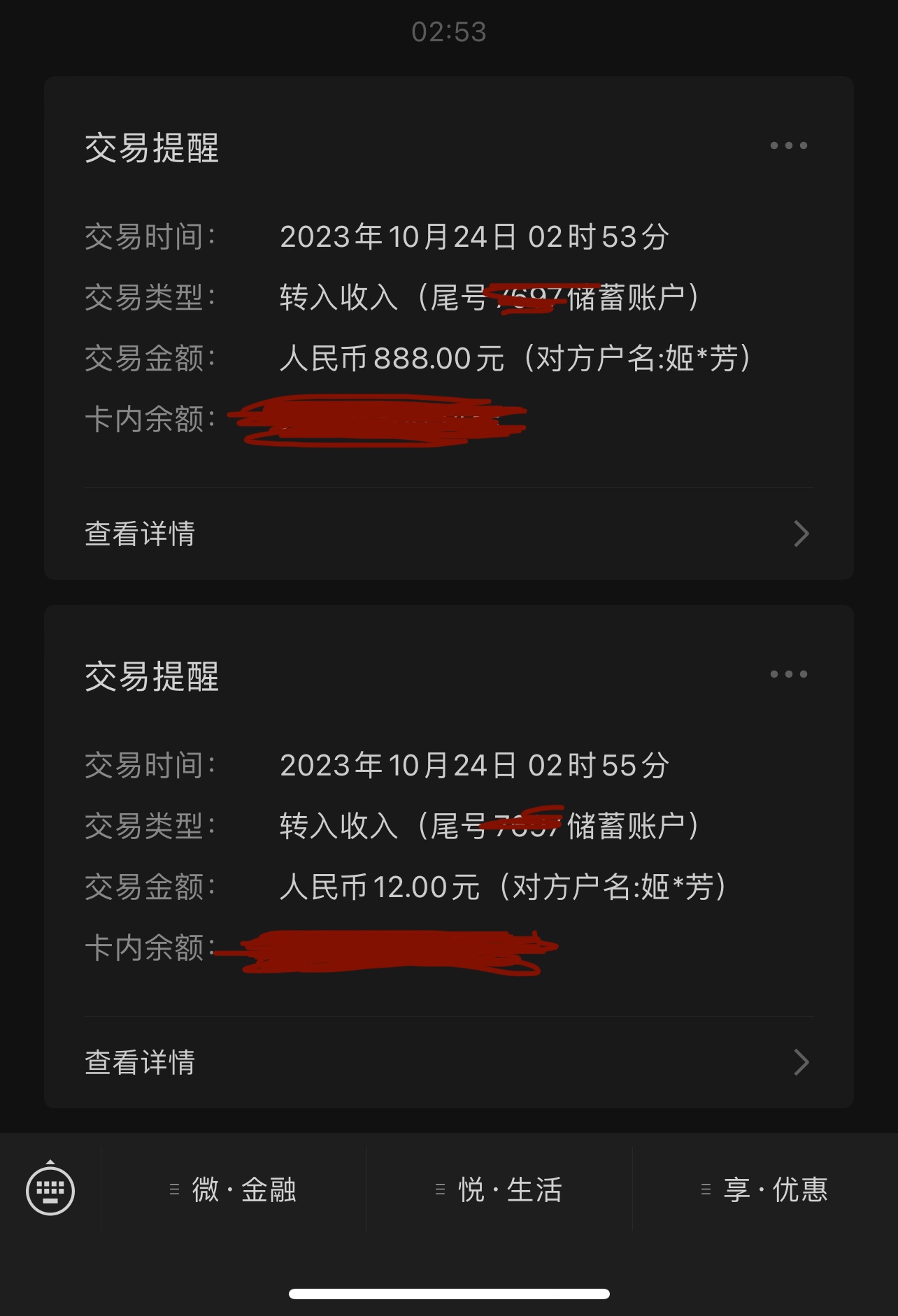The height and width of the screenshot is (1316, 898).
Task: Open the 享·优惠 menu
Action: 765,1189
